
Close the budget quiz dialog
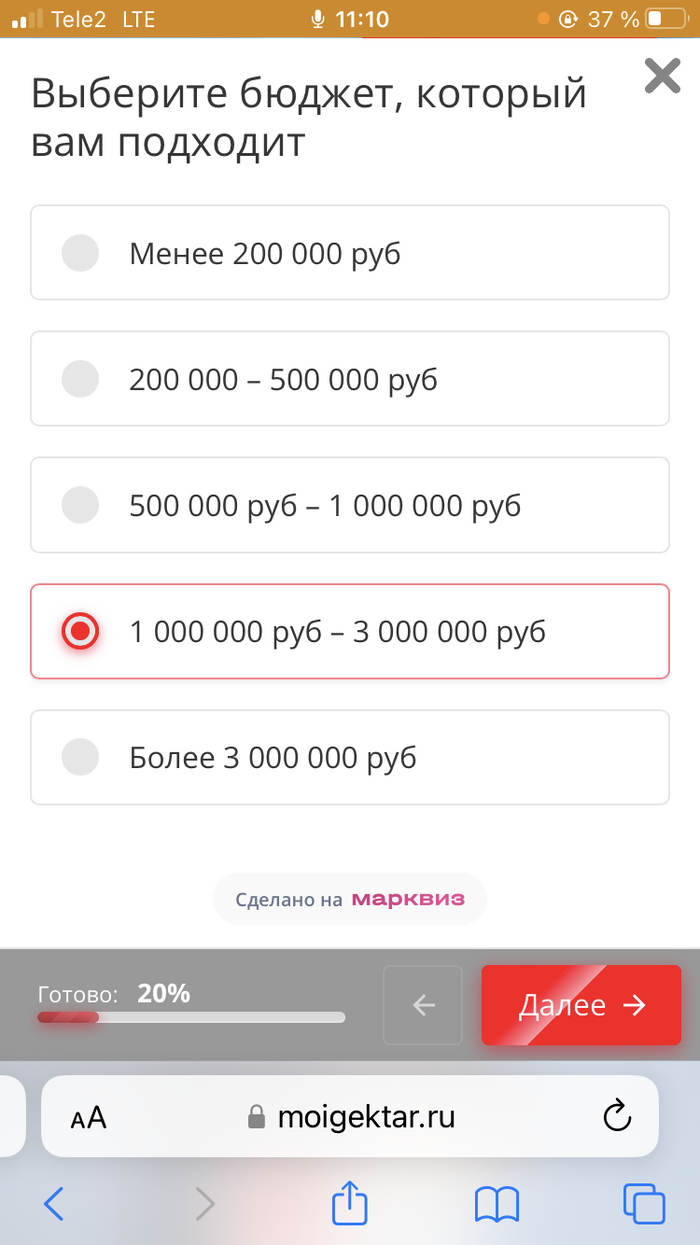[x=662, y=76]
